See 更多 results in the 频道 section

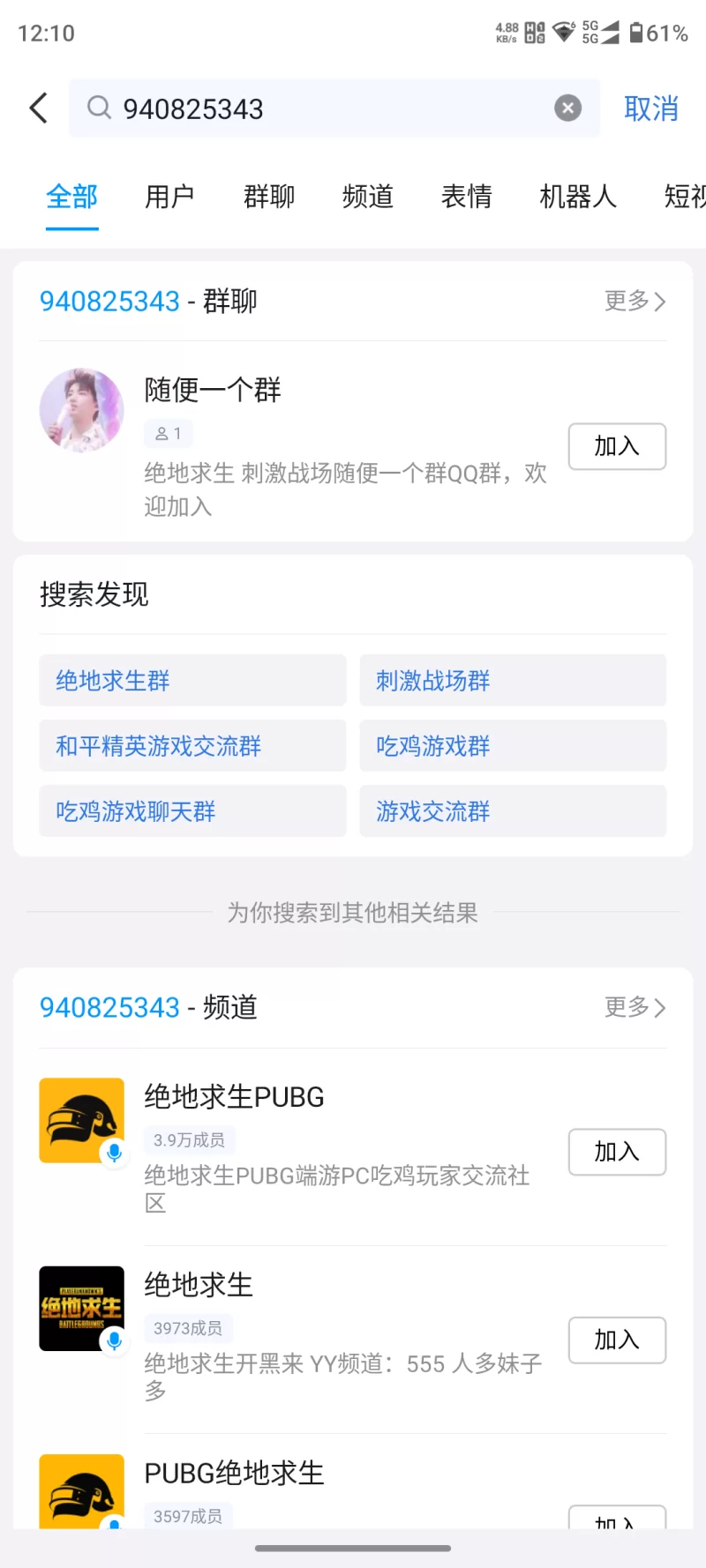(x=635, y=1007)
